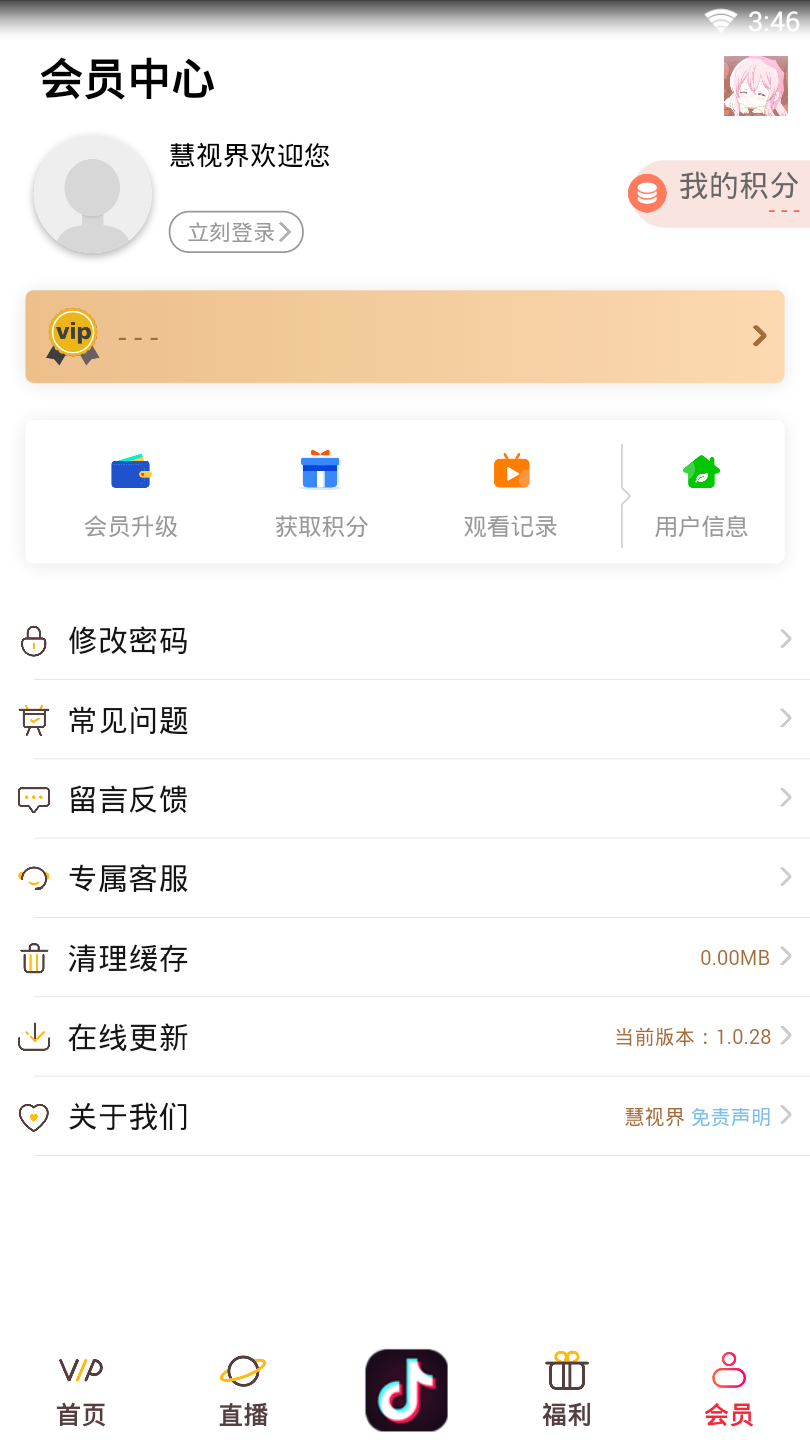Open 用户信息 user info
The image size is (810, 1440).
(701, 494)
